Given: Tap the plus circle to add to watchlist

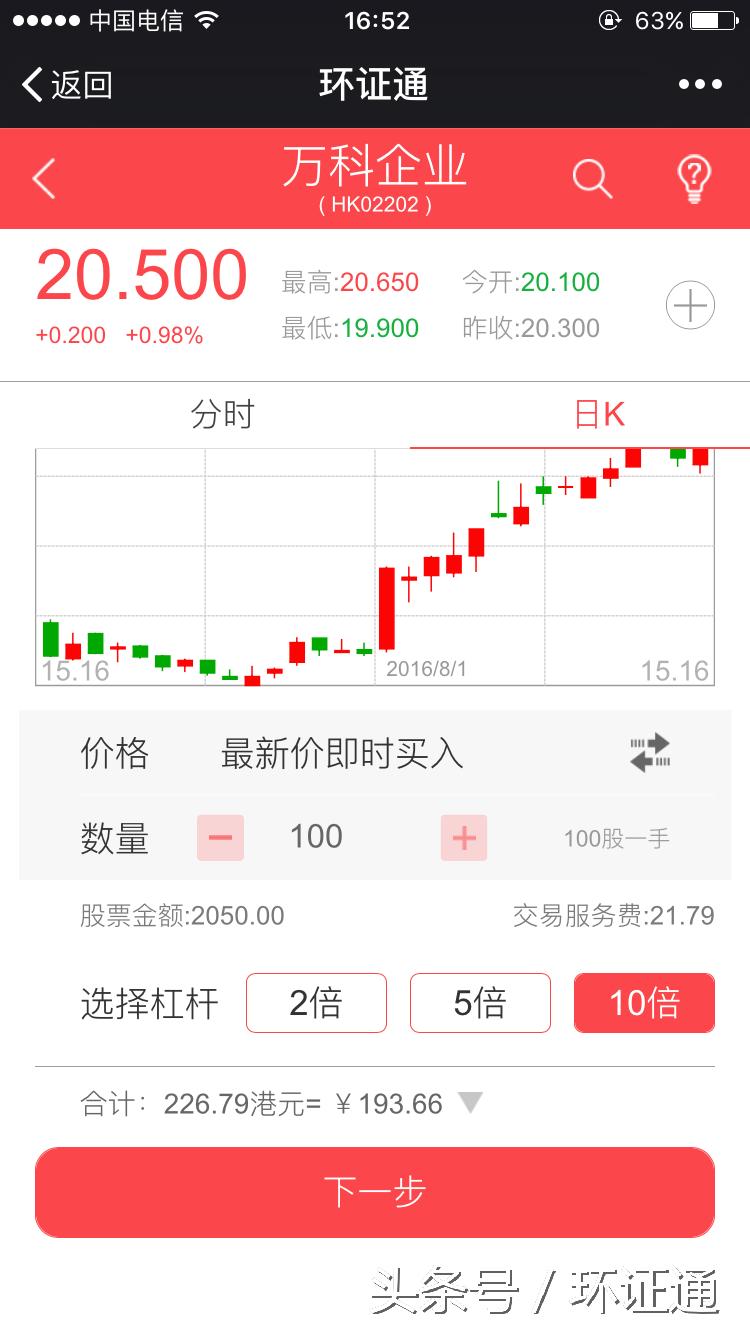Looking at the screenshot, I should [x=690, y=305].
